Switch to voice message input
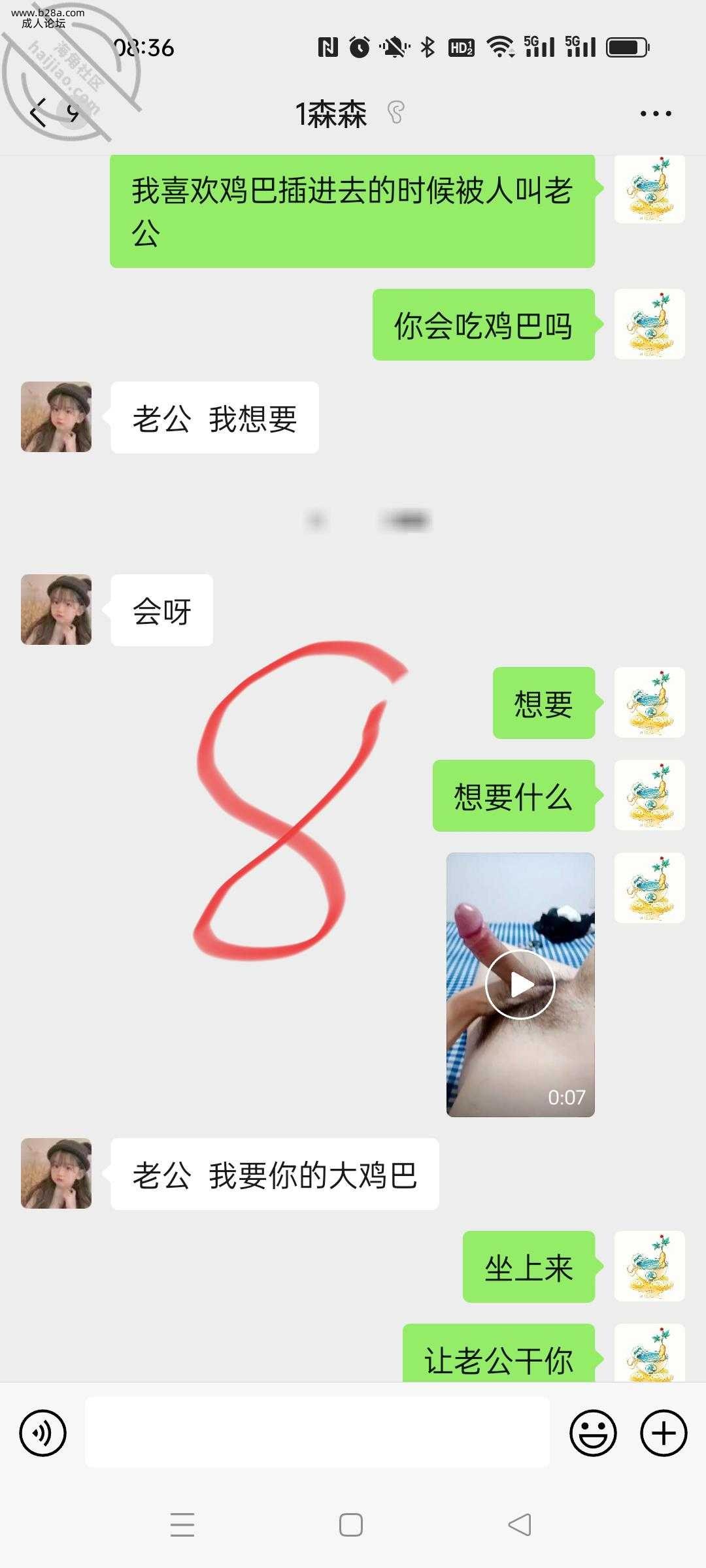 [x=43, y=1433]
